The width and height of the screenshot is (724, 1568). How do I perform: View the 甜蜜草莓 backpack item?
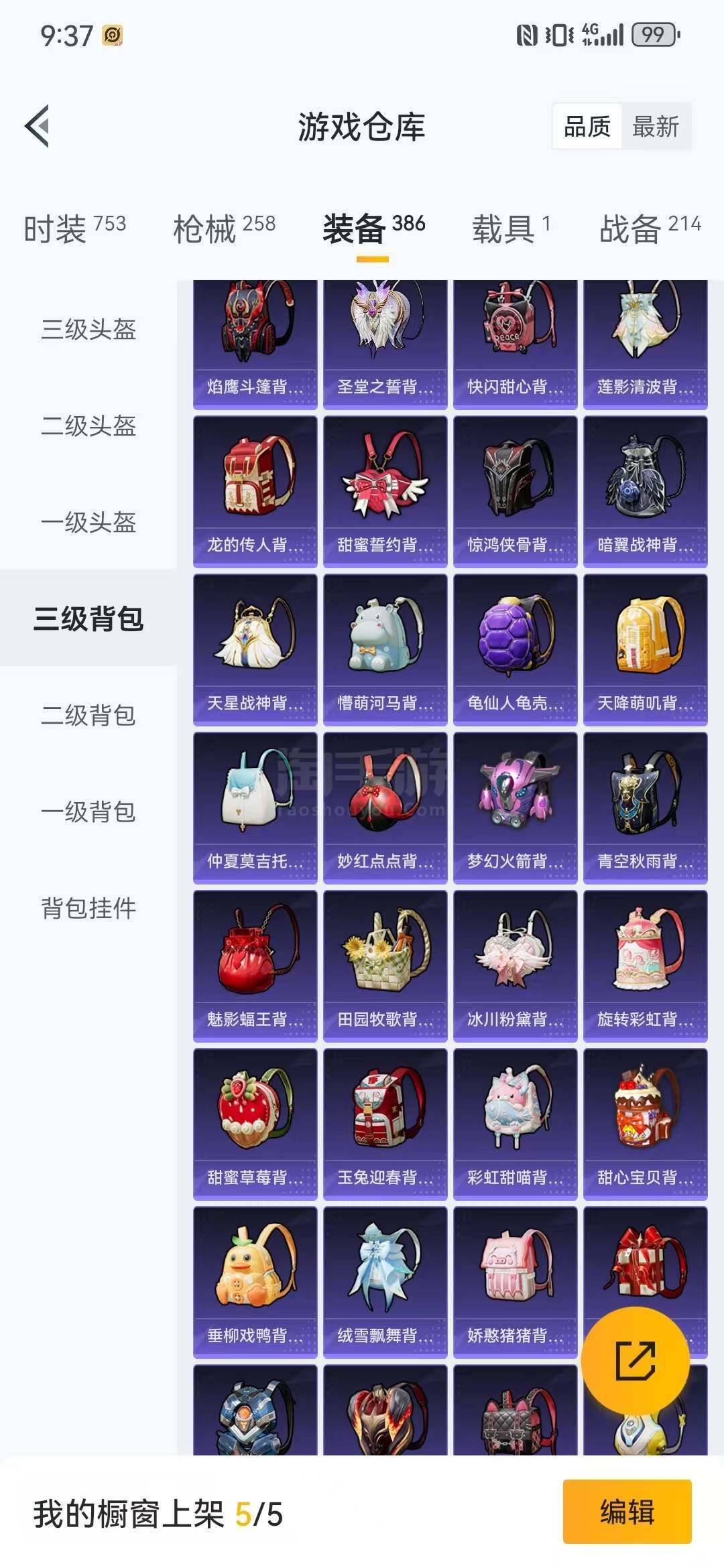pos(255,1124)
